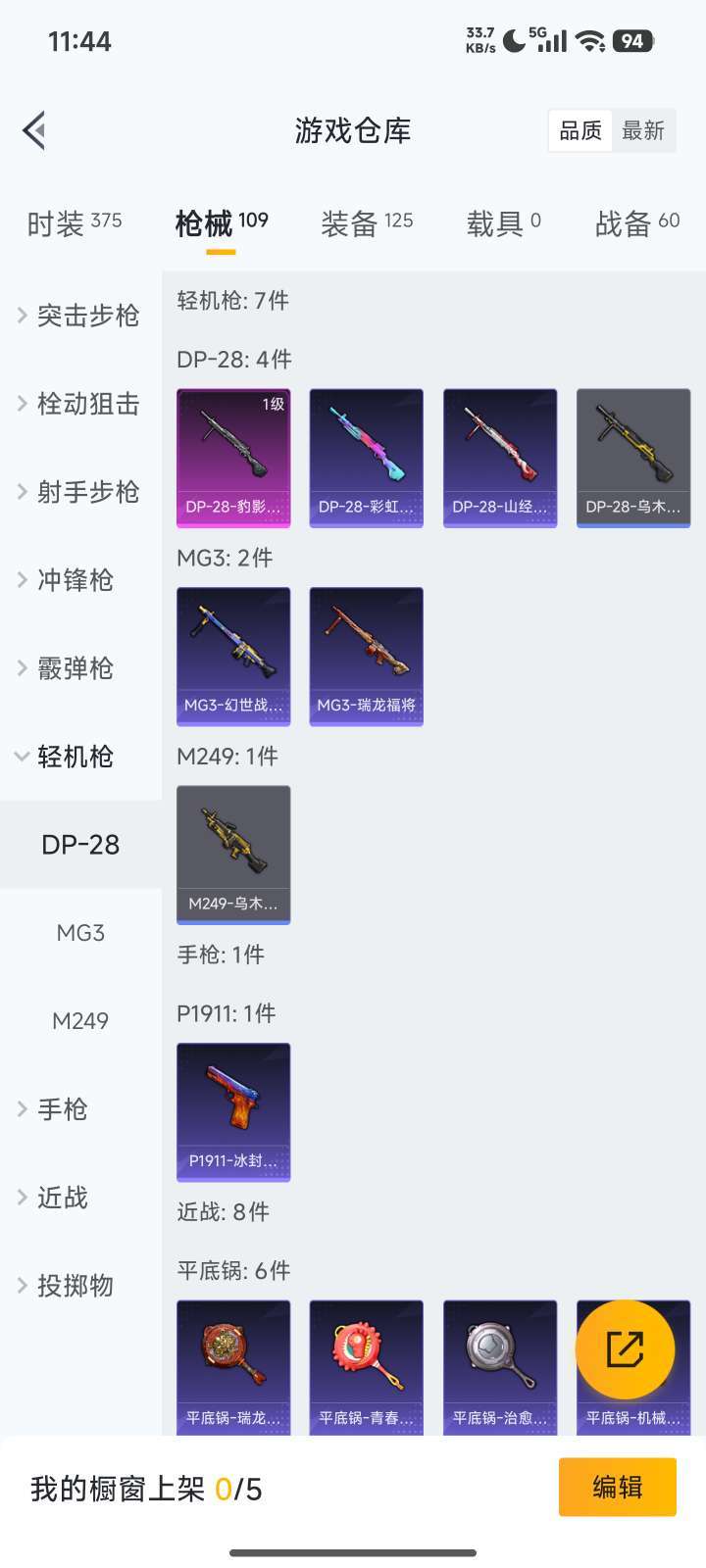Open the MG3-瑞龙福将 skin card
Viewport: 706px width, 1568px height.
366,656
